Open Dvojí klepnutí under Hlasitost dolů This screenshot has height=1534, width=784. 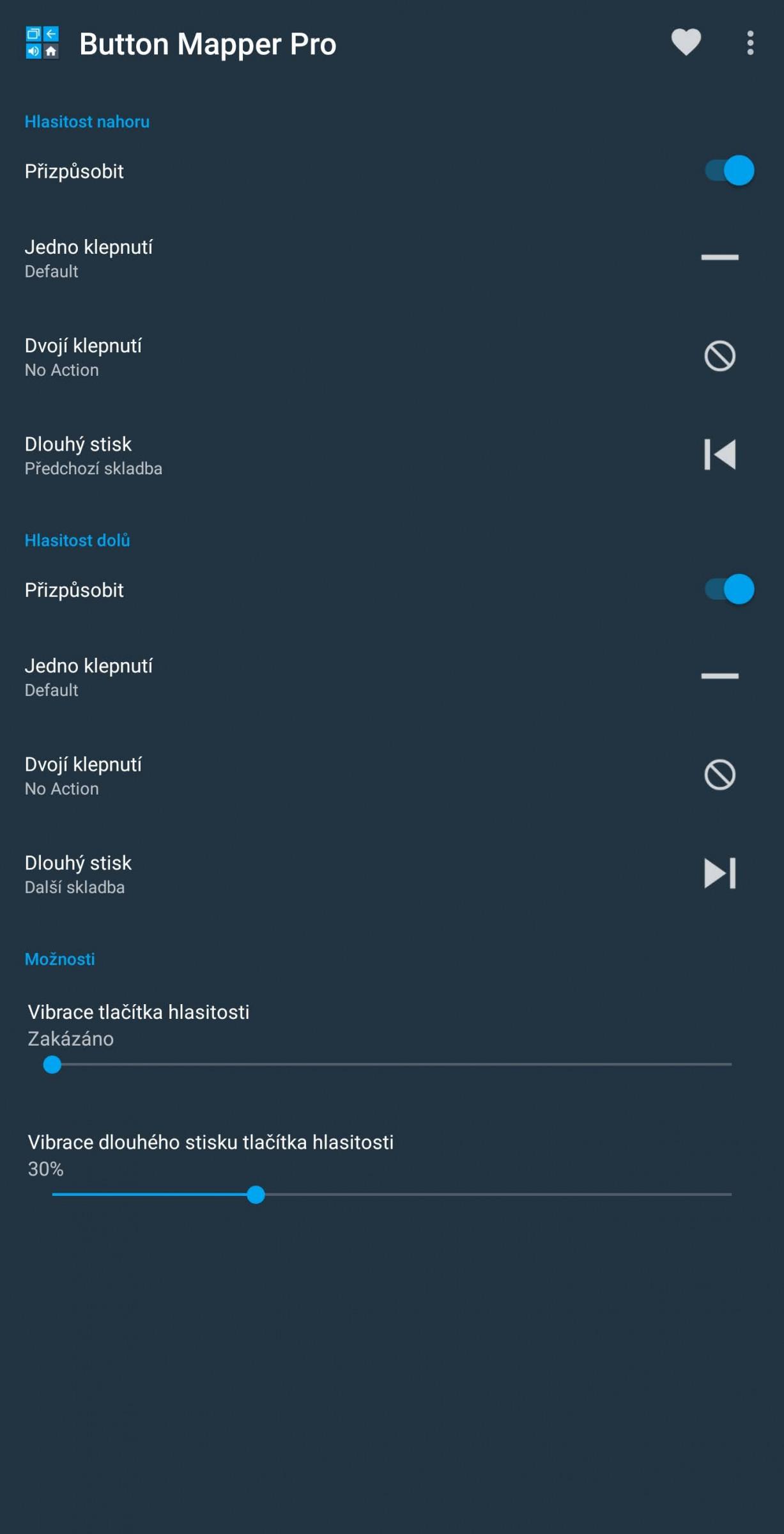point(392,775)
